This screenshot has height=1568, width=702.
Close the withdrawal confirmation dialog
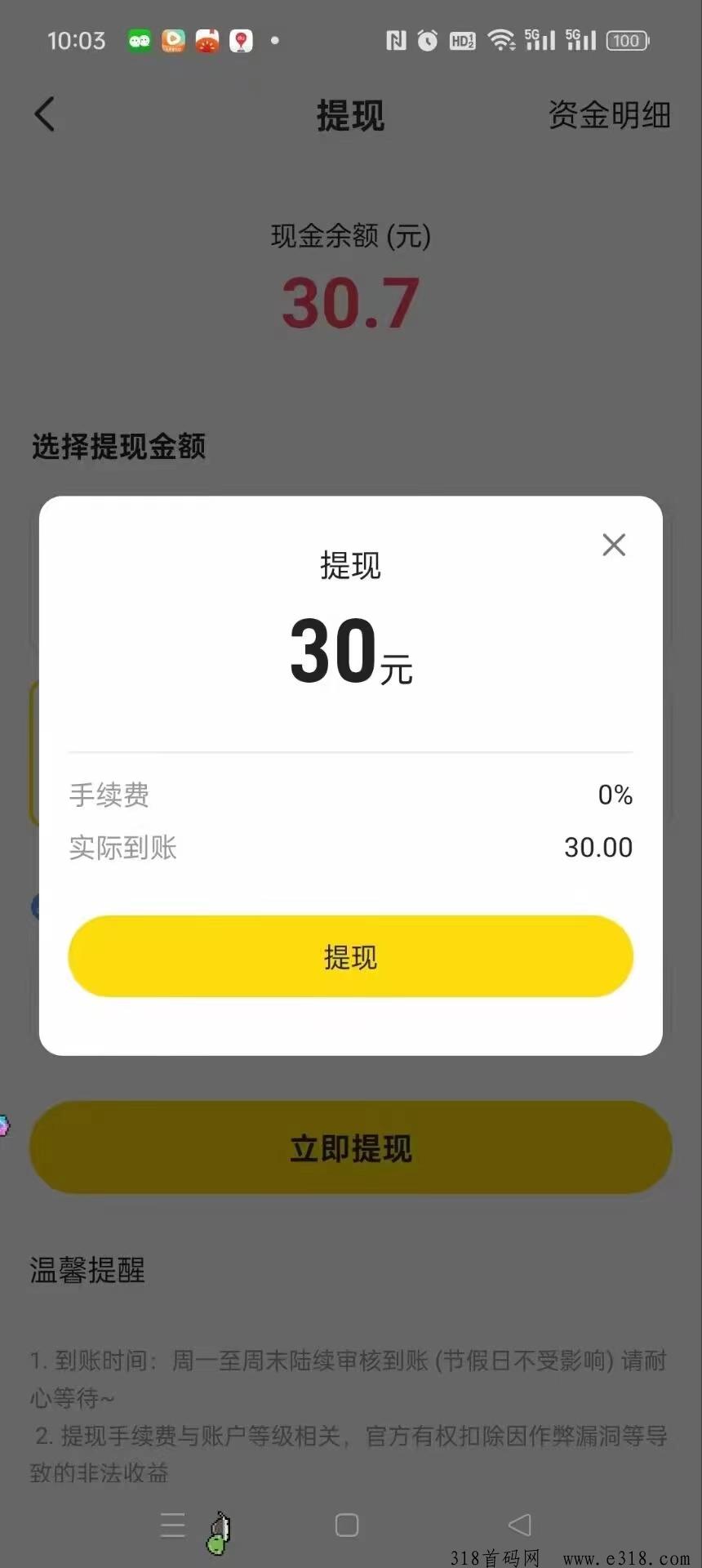click(614, 545)
